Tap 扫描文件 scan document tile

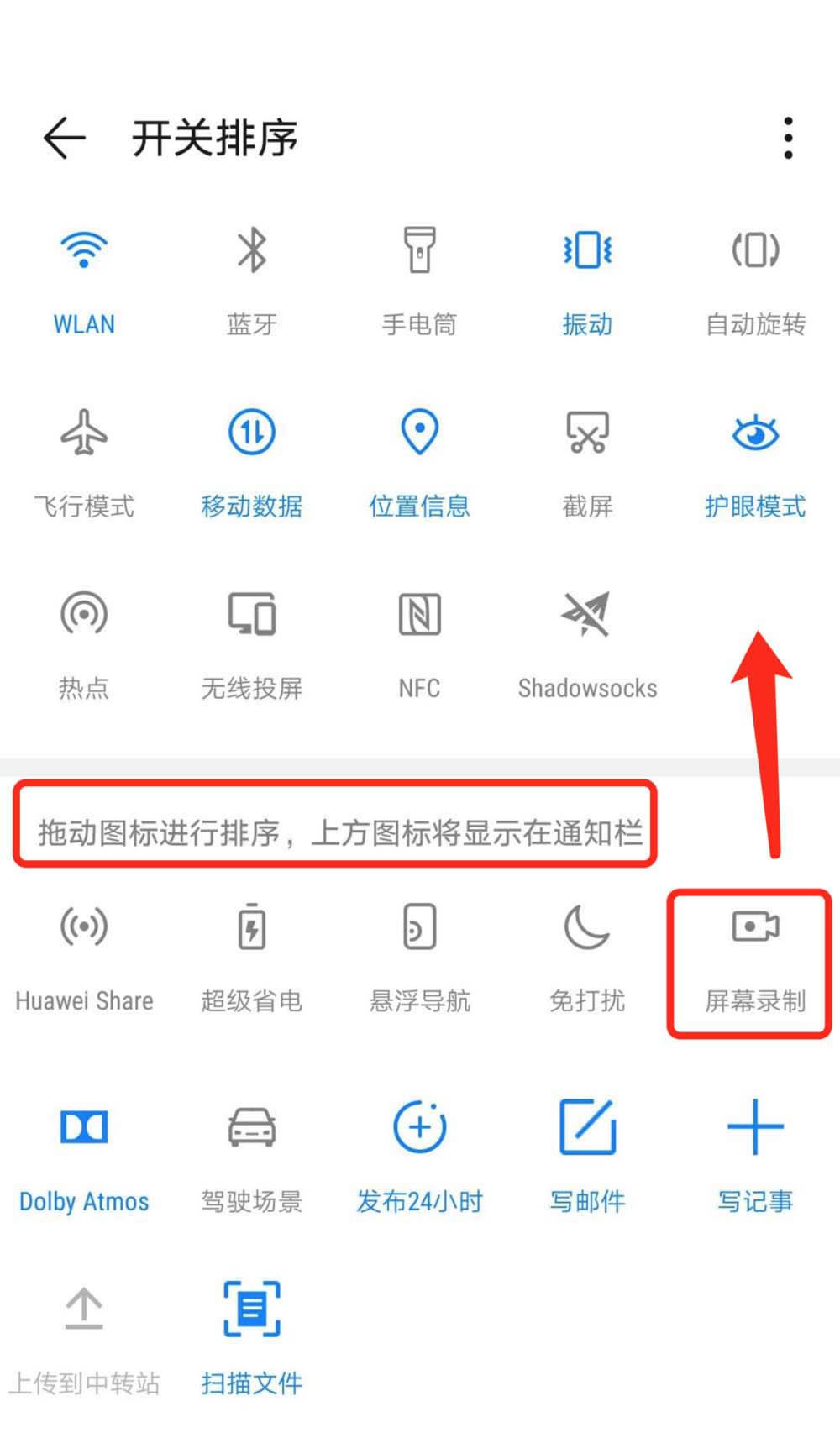point(251,1309)
